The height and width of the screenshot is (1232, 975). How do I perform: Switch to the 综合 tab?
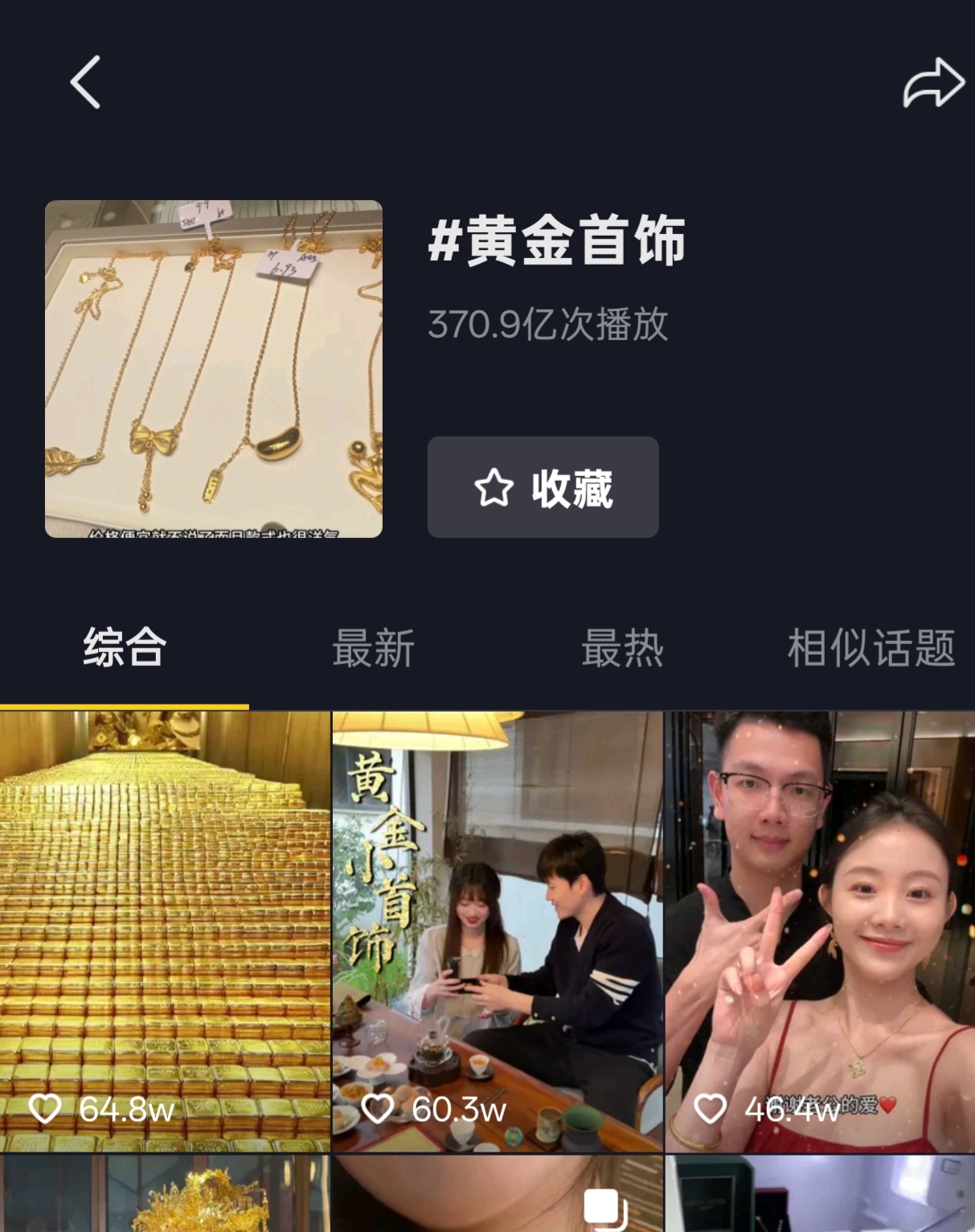[125, 648]
